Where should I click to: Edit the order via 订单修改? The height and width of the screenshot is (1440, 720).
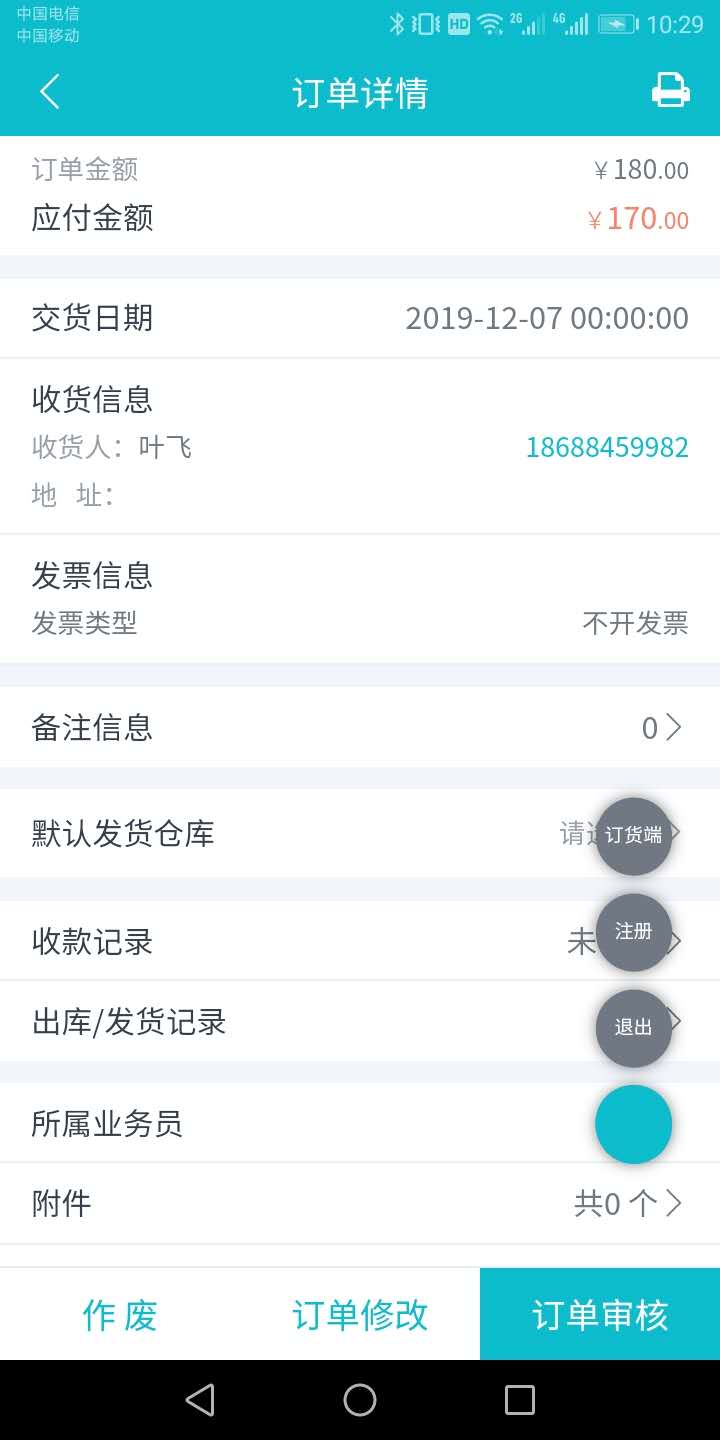360,1315
